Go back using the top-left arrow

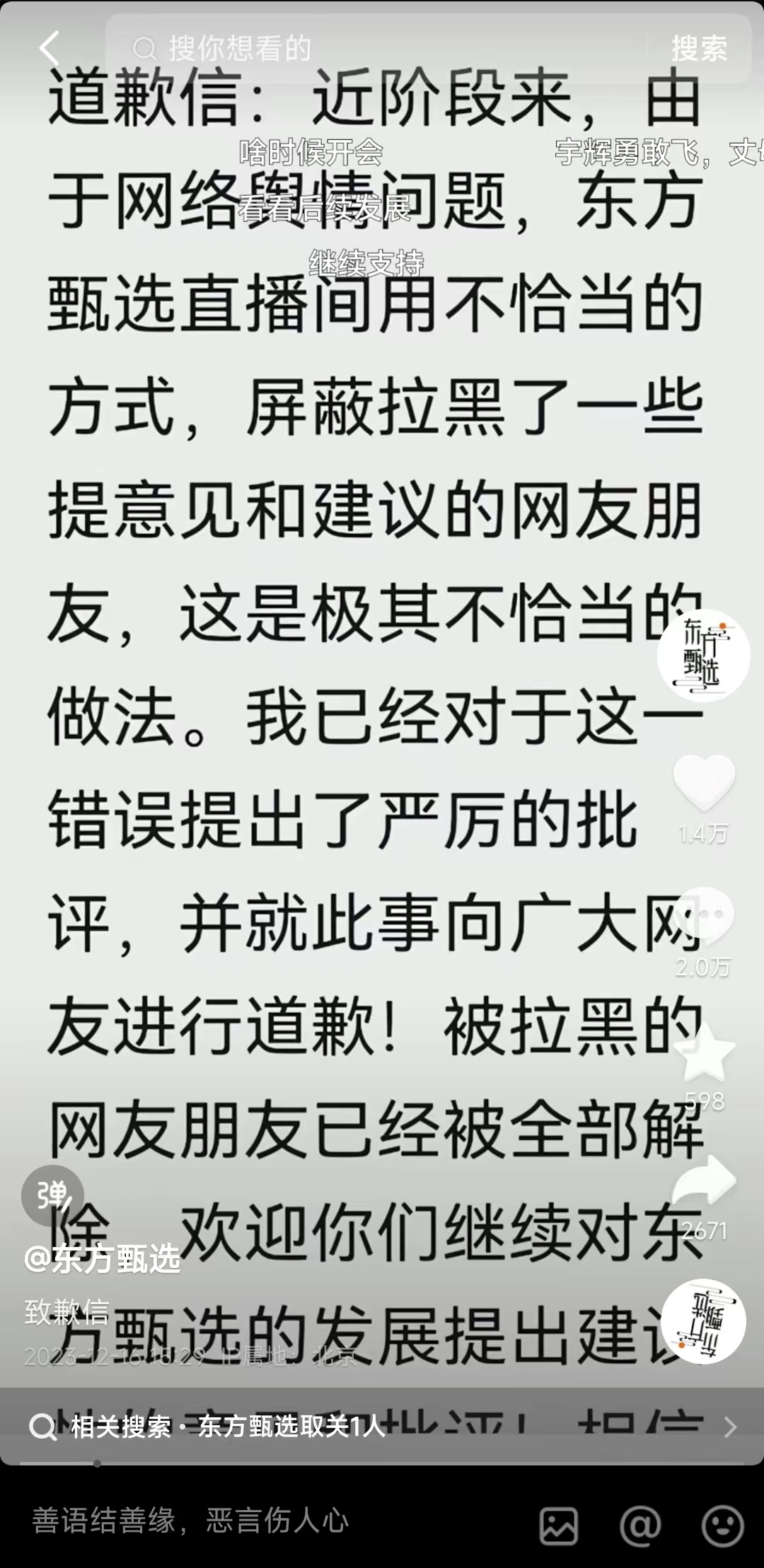tap(50, 49)
